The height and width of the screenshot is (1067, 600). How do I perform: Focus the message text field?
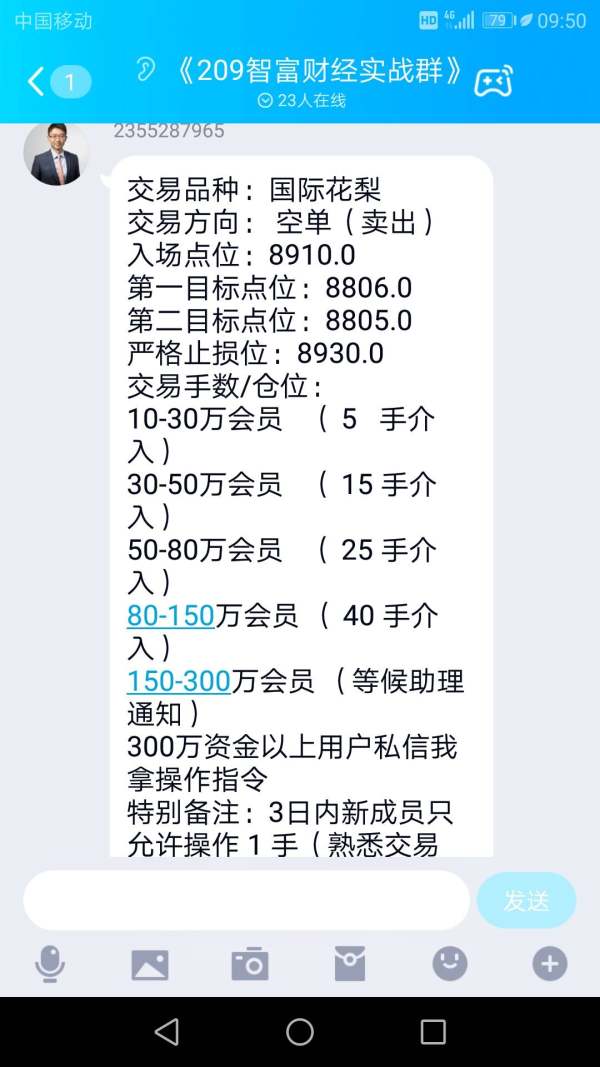pos(246,900)
